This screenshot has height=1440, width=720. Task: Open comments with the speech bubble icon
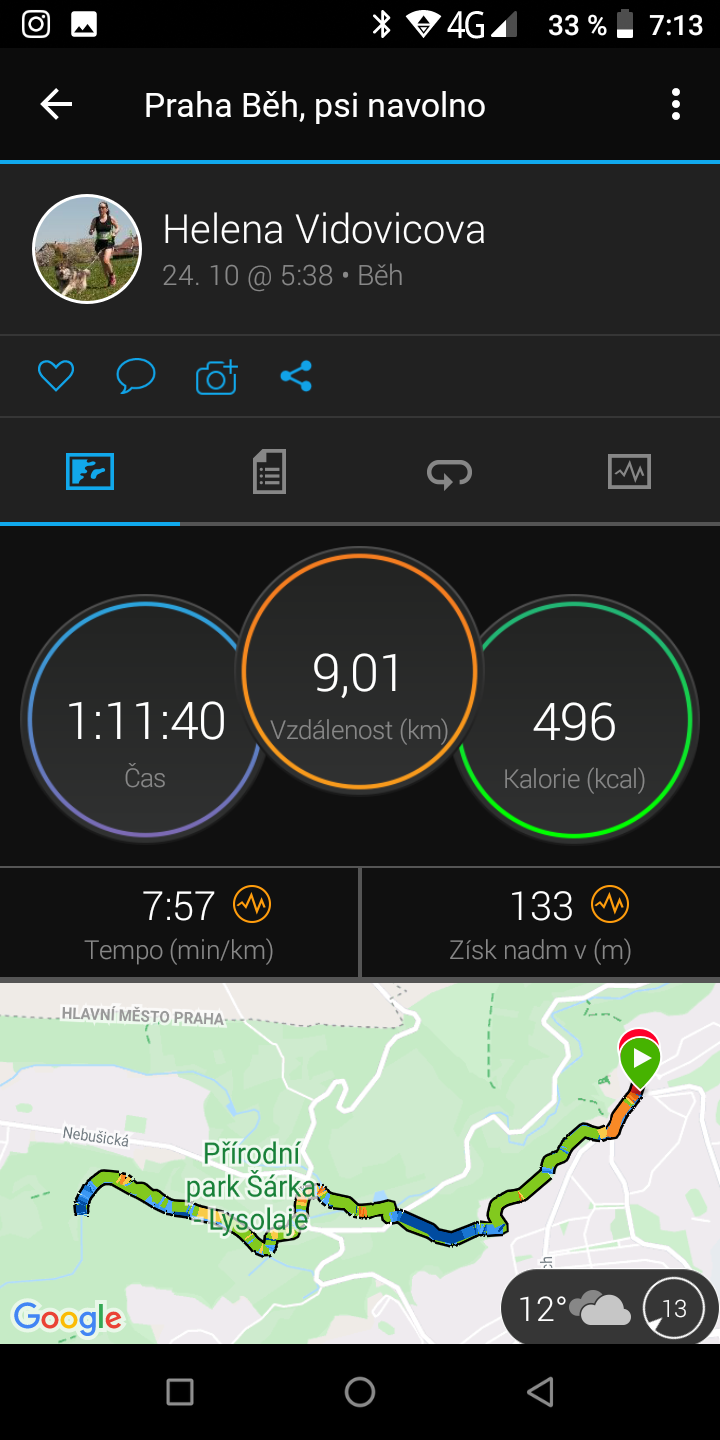(136, 376)
